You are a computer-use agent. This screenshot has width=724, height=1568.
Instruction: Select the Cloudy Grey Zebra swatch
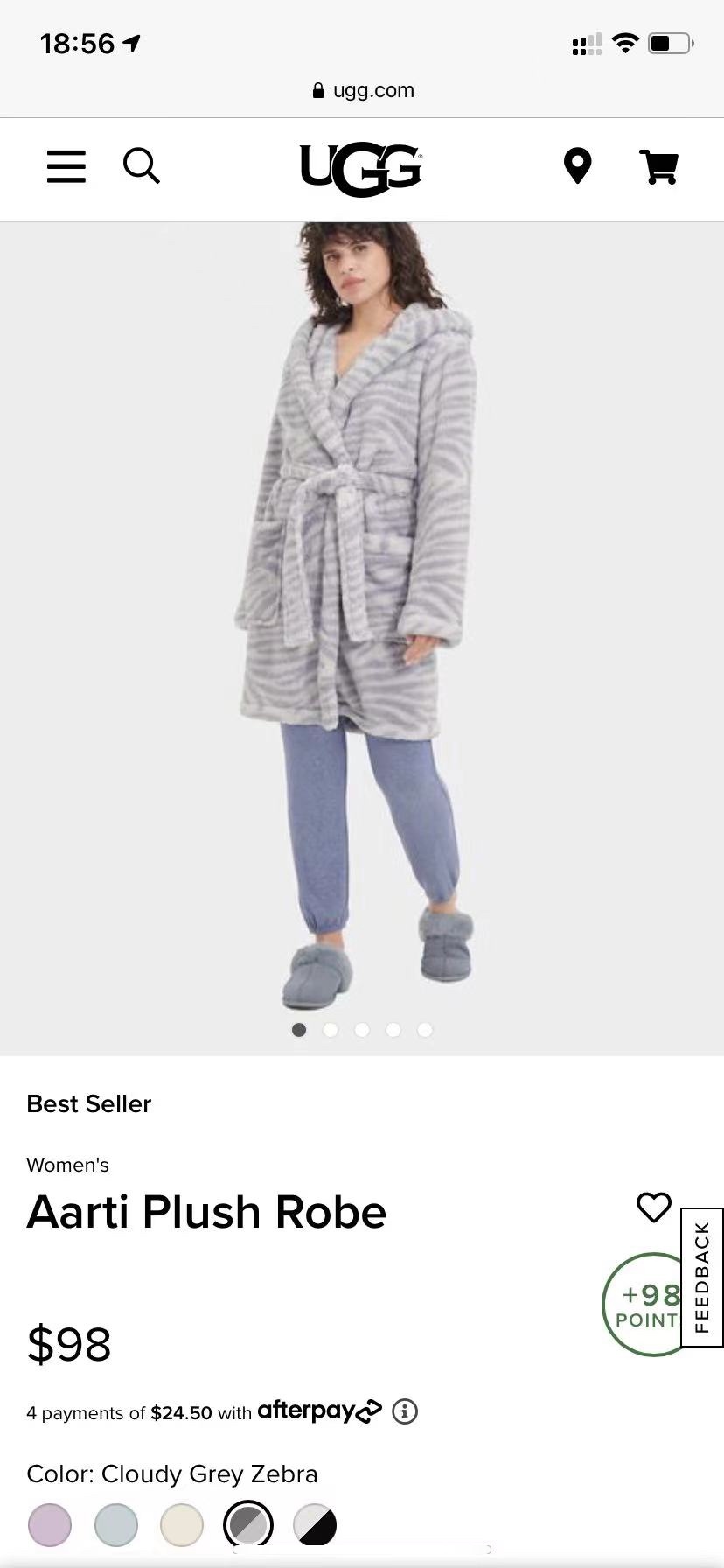tap(248, 1525)
